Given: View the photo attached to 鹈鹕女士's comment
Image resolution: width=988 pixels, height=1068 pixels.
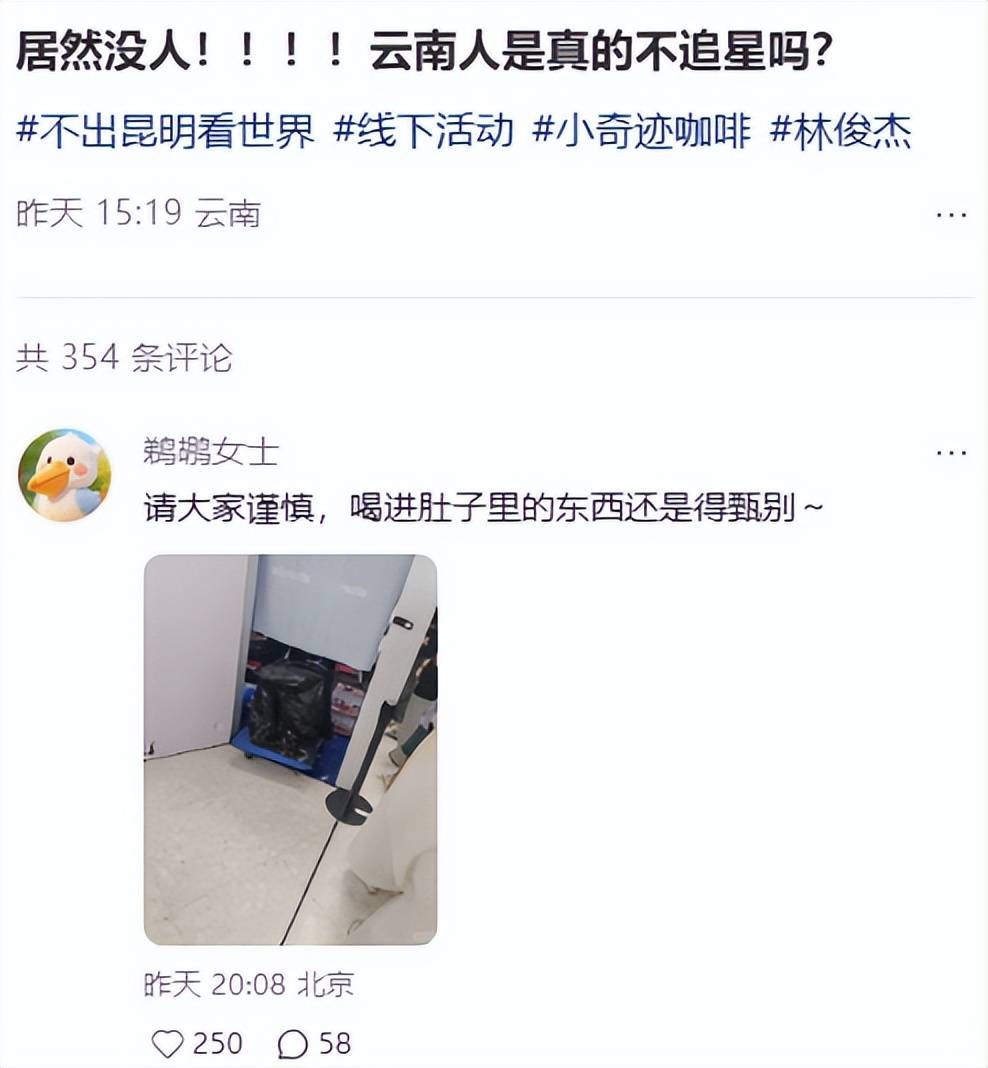Looking at the screenshot, I should click(x=290, y=749).
